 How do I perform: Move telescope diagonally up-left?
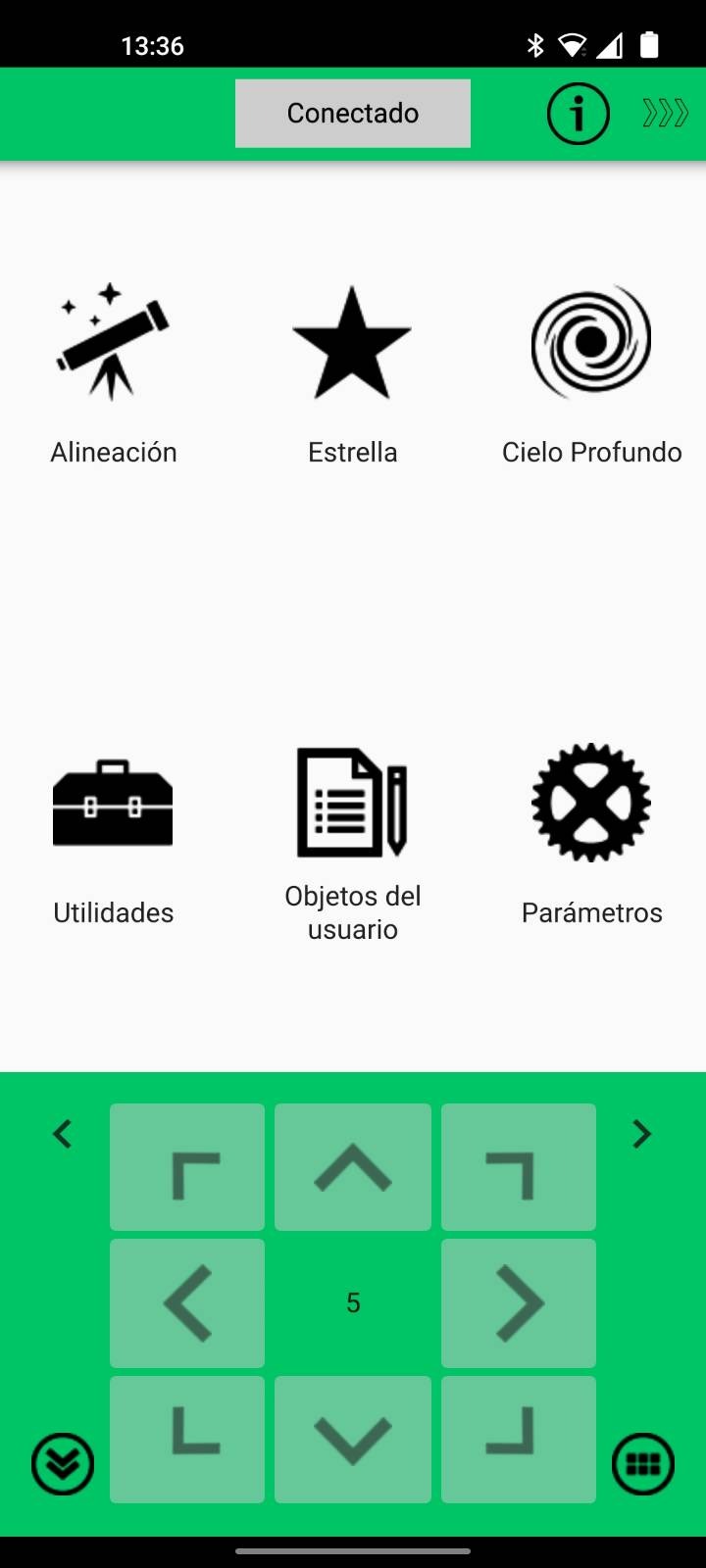pos(187,1167)
